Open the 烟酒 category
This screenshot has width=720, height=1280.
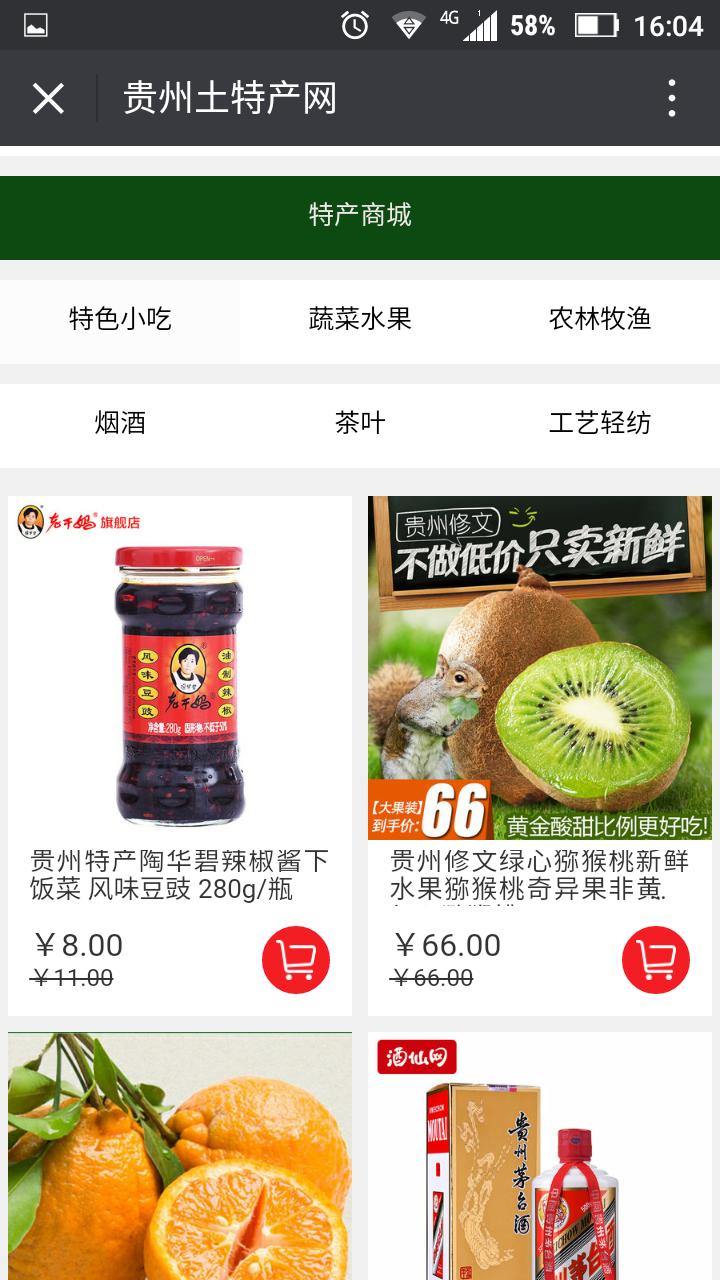click(x=119, y=424)
